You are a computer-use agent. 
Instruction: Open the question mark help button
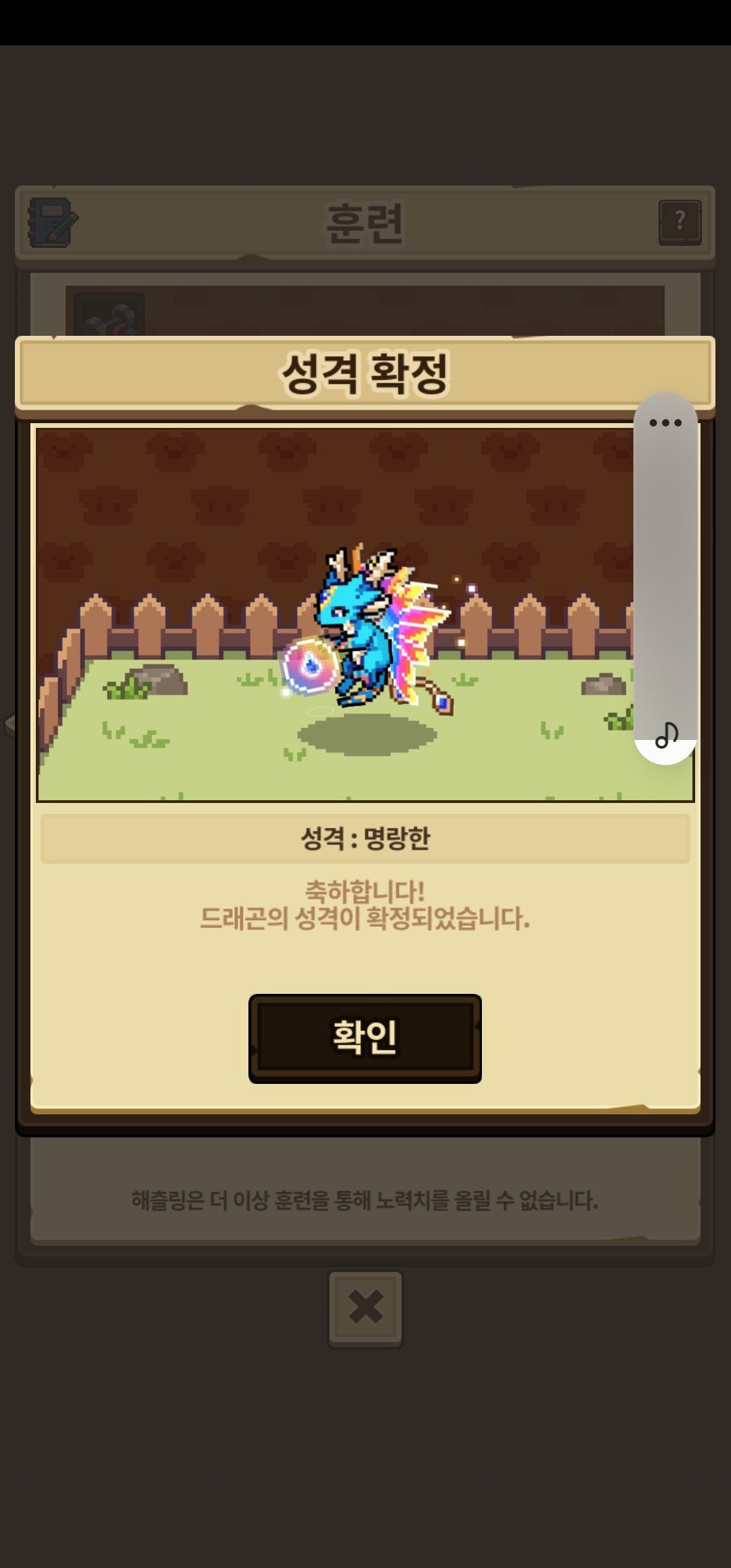coord(680,221)
